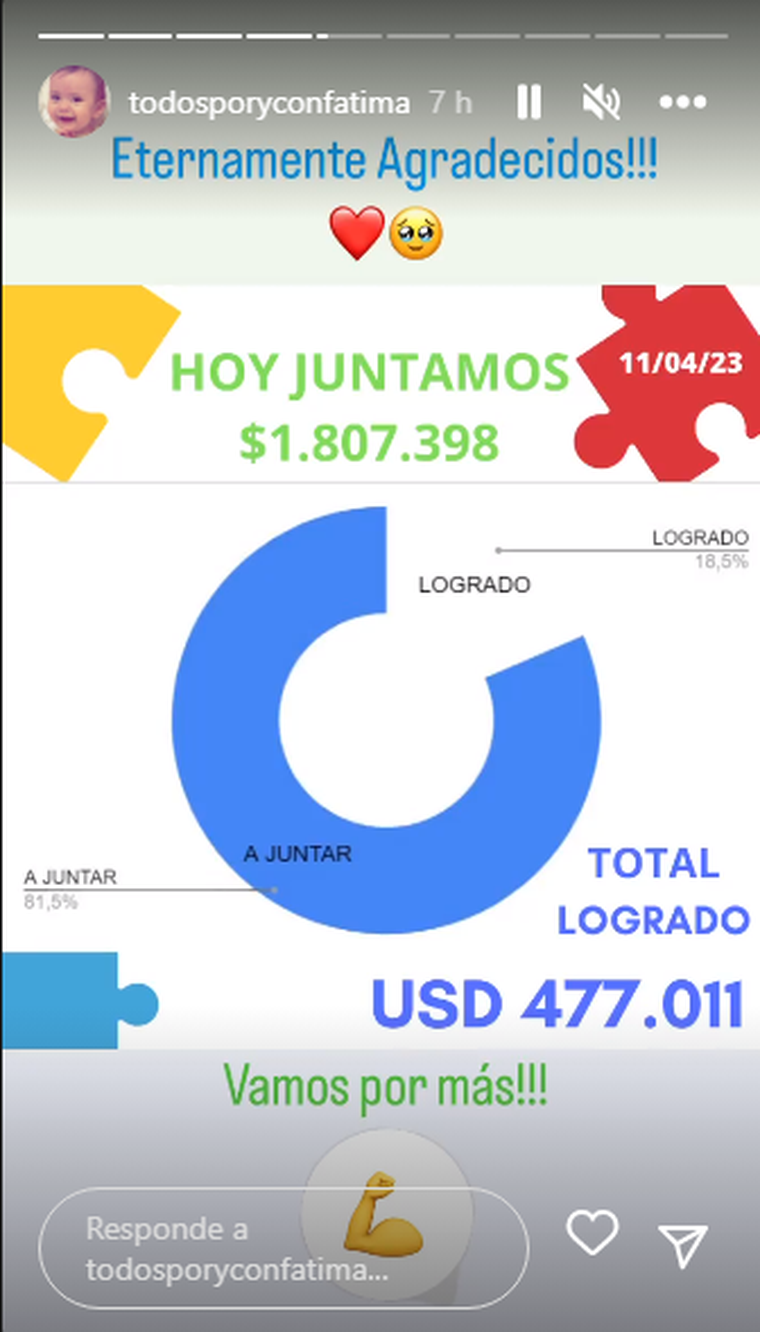This screenshot has height=1332, width=760.
Task: Share the story via paper plane icon
Action: [x=684, y=1245]
